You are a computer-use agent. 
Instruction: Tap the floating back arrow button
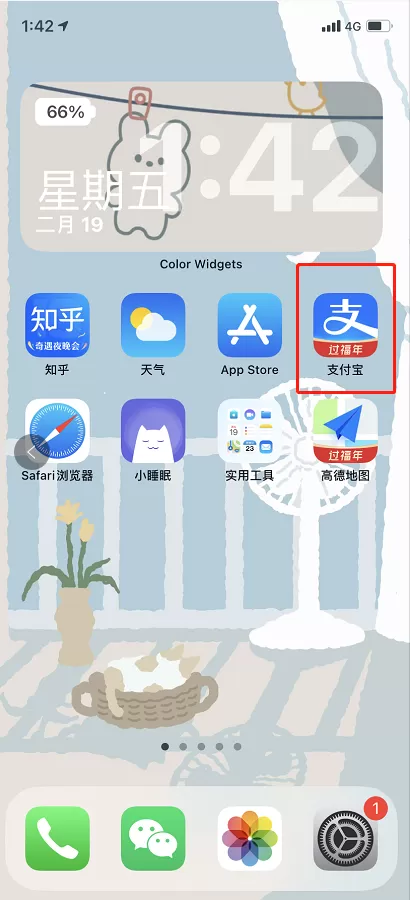coord(31,452)
